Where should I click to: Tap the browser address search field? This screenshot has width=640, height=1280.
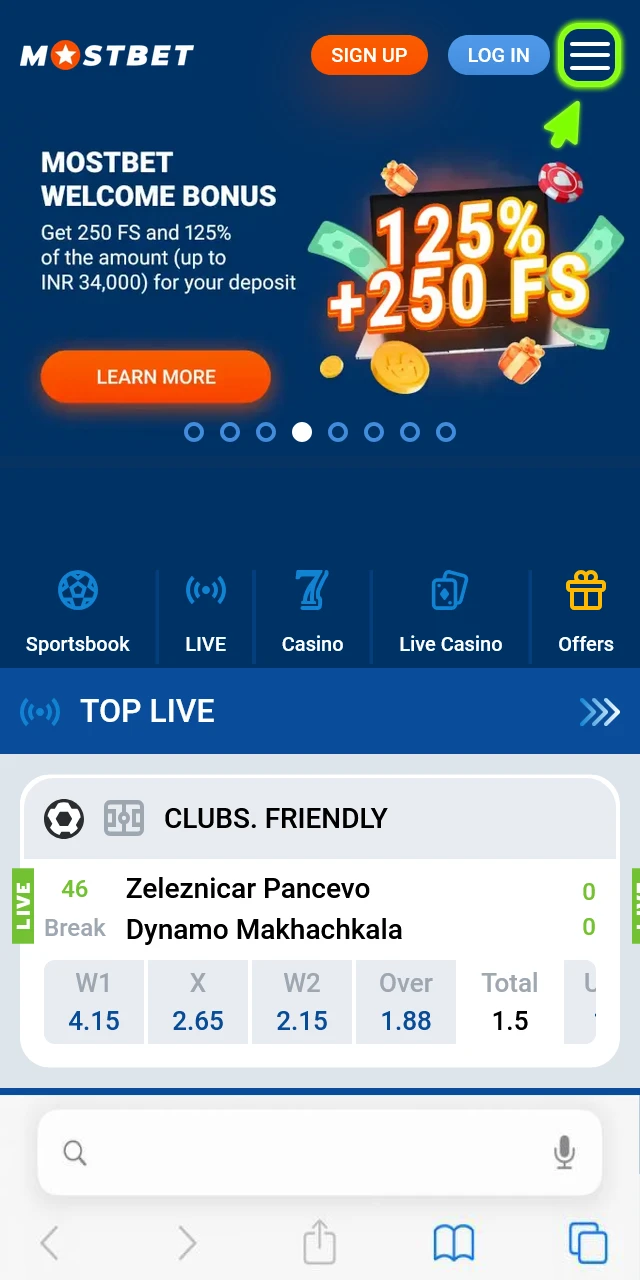pos(300,1153)
